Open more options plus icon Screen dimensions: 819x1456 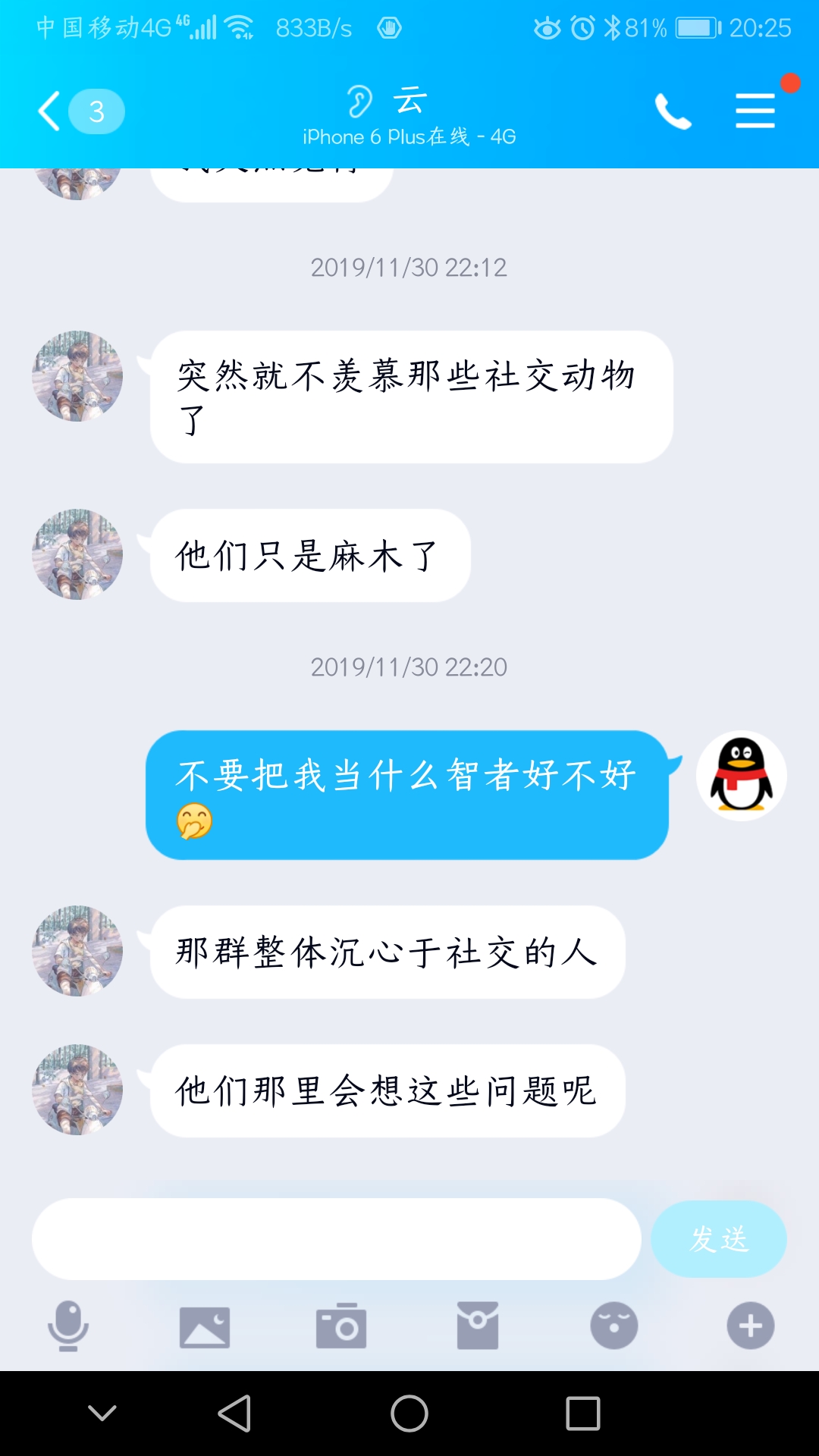pos(751,1326)
